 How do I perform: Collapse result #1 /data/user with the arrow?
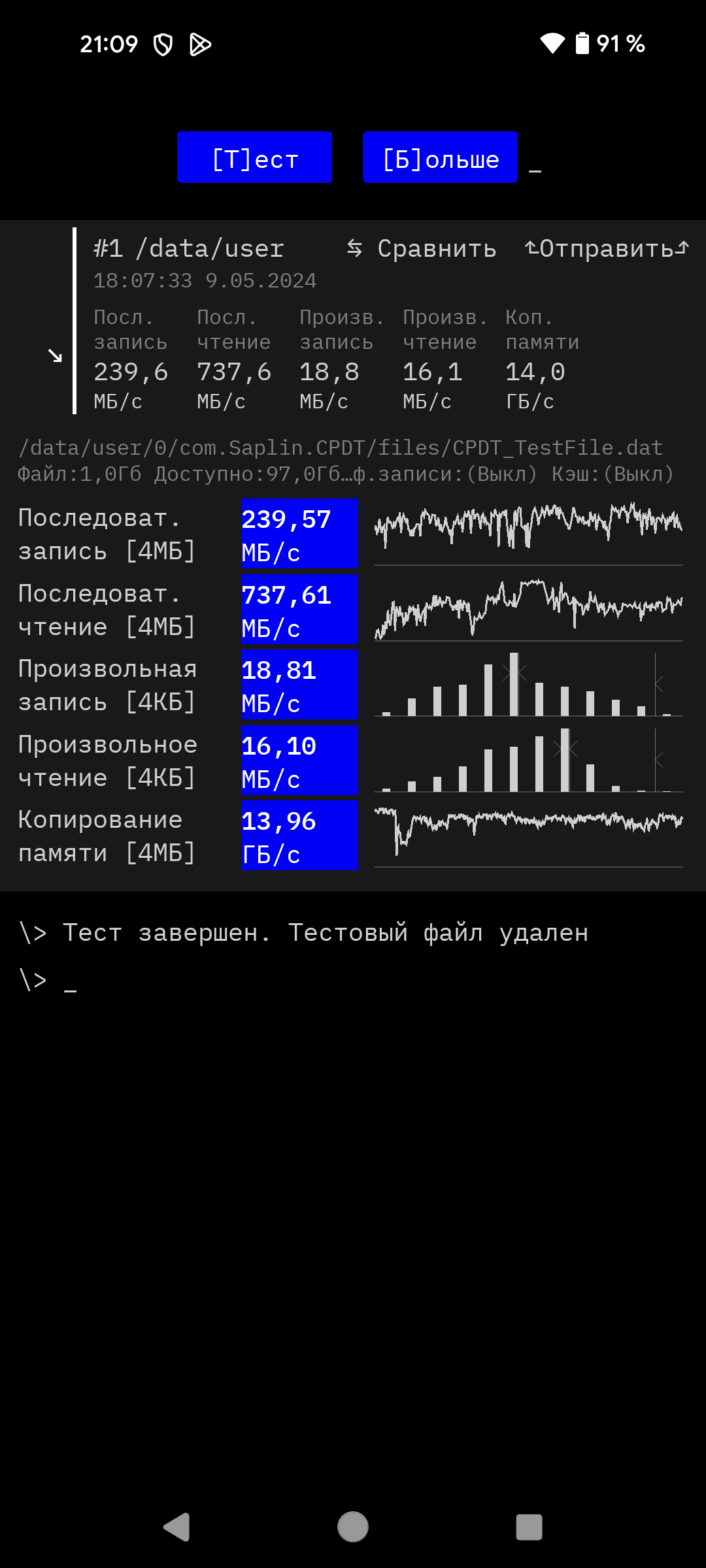click(x=55, y=355)
